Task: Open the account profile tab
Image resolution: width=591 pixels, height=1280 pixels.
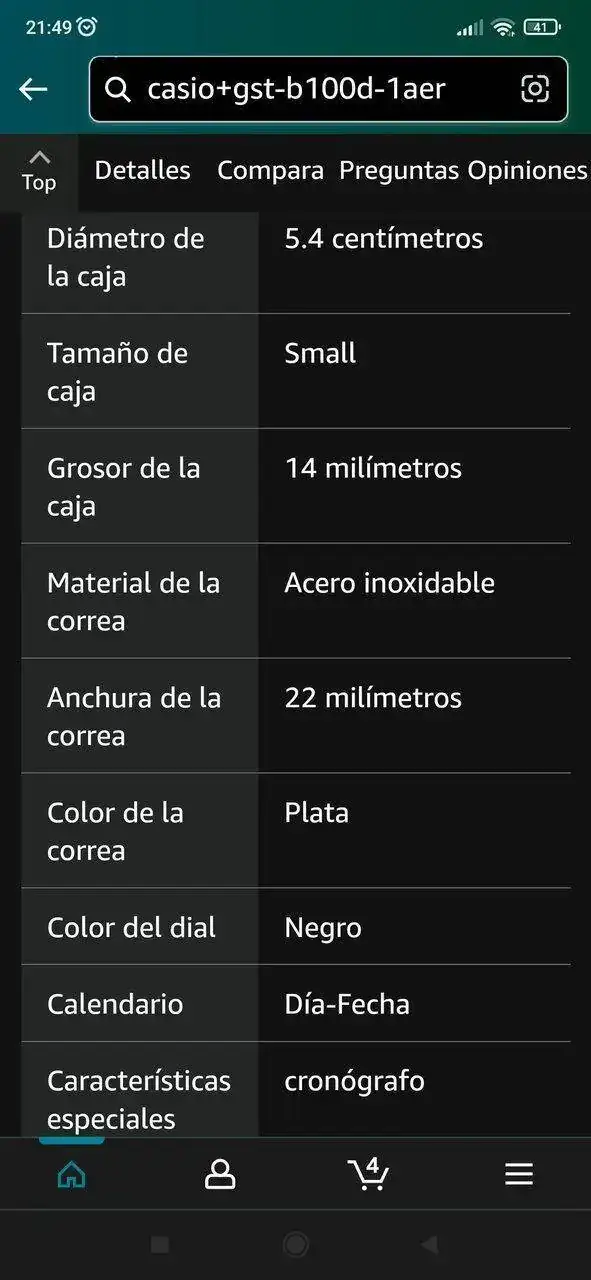Action: pos(220,1174)
